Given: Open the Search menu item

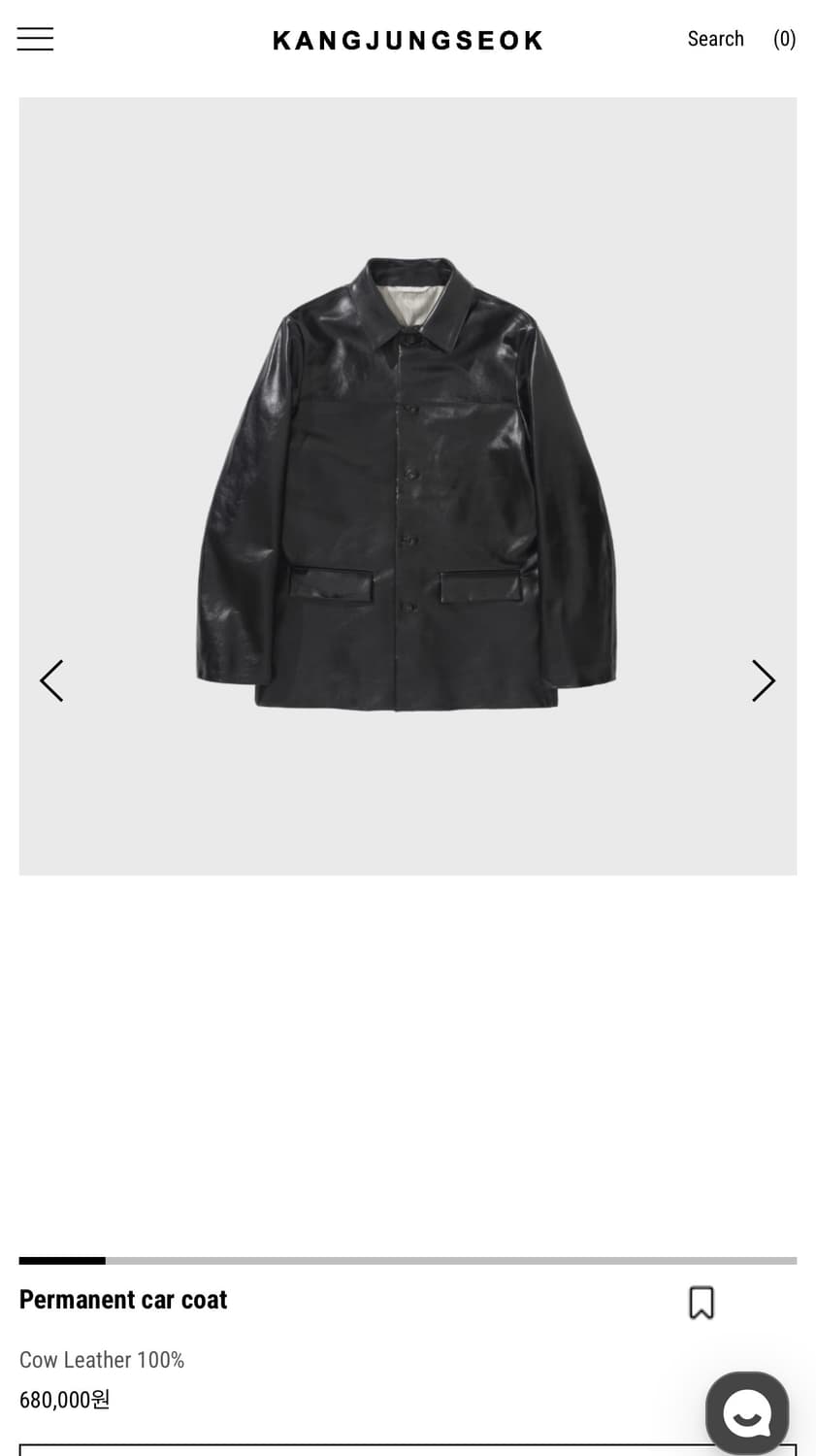Looking at the screenshot, I should (x=715, y=39).
